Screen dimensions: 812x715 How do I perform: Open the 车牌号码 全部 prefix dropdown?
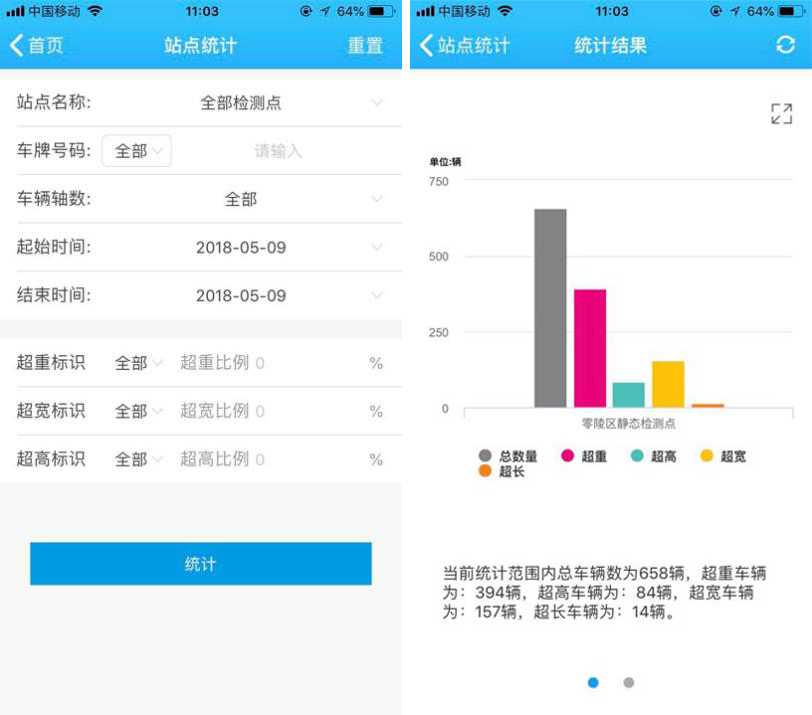[x=137, y=151]
